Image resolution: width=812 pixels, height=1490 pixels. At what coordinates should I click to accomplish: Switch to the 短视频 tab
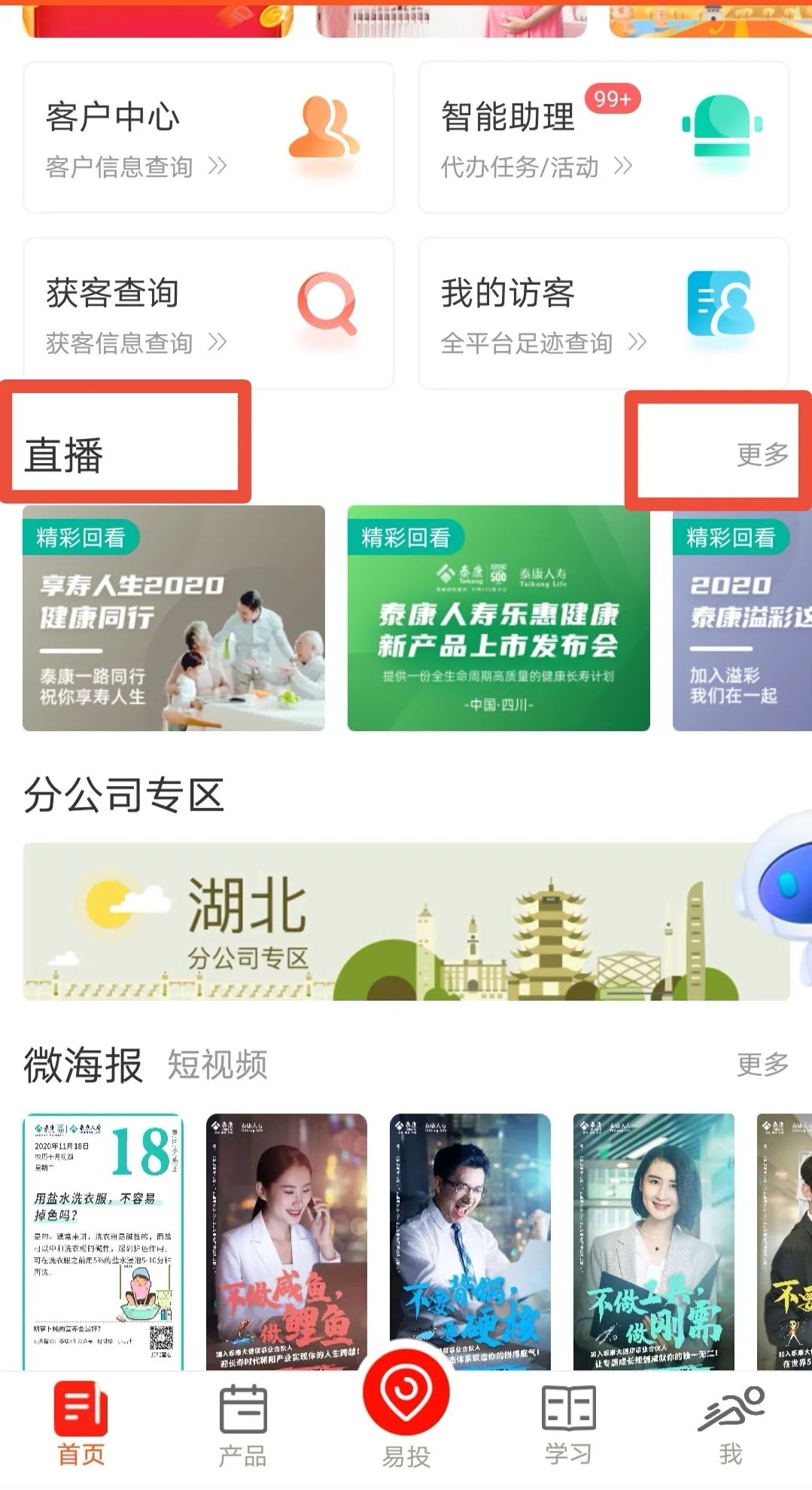tap(217, 1065)
